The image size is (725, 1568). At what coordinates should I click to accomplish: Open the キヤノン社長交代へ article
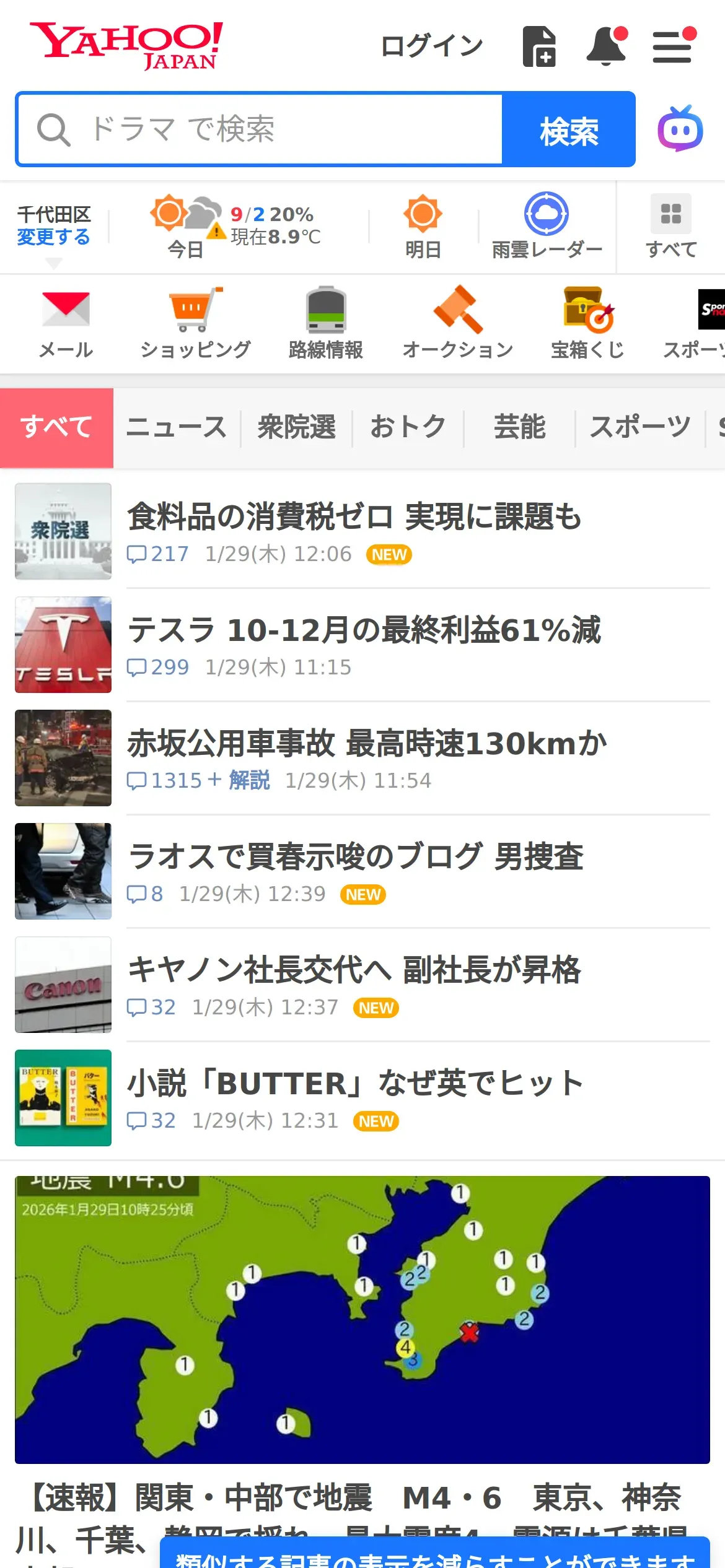pos(354,970)
